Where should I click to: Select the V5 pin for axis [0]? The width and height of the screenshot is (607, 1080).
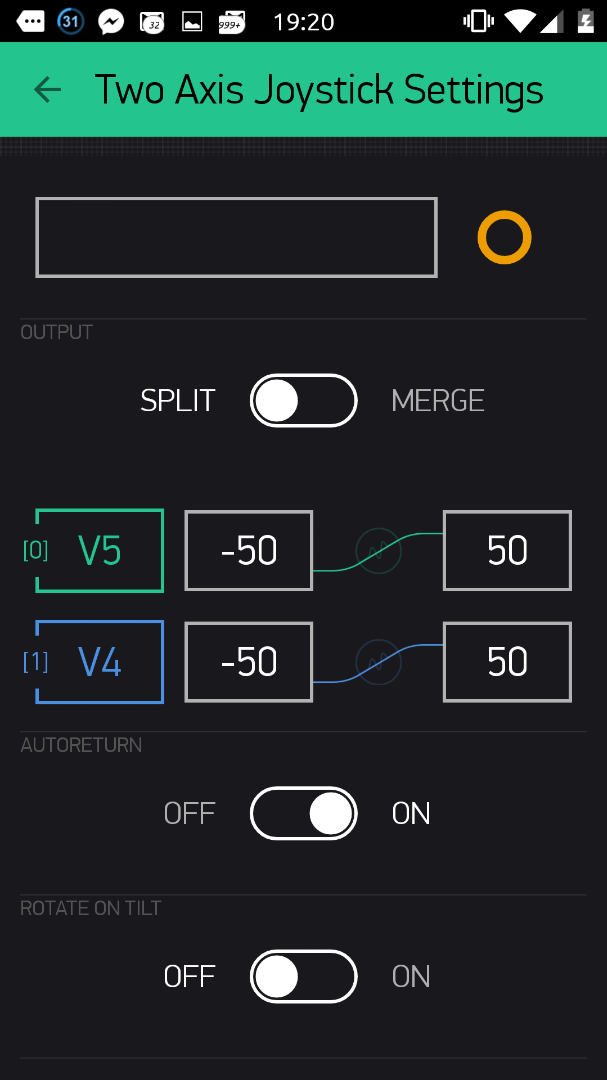point(99,550)
